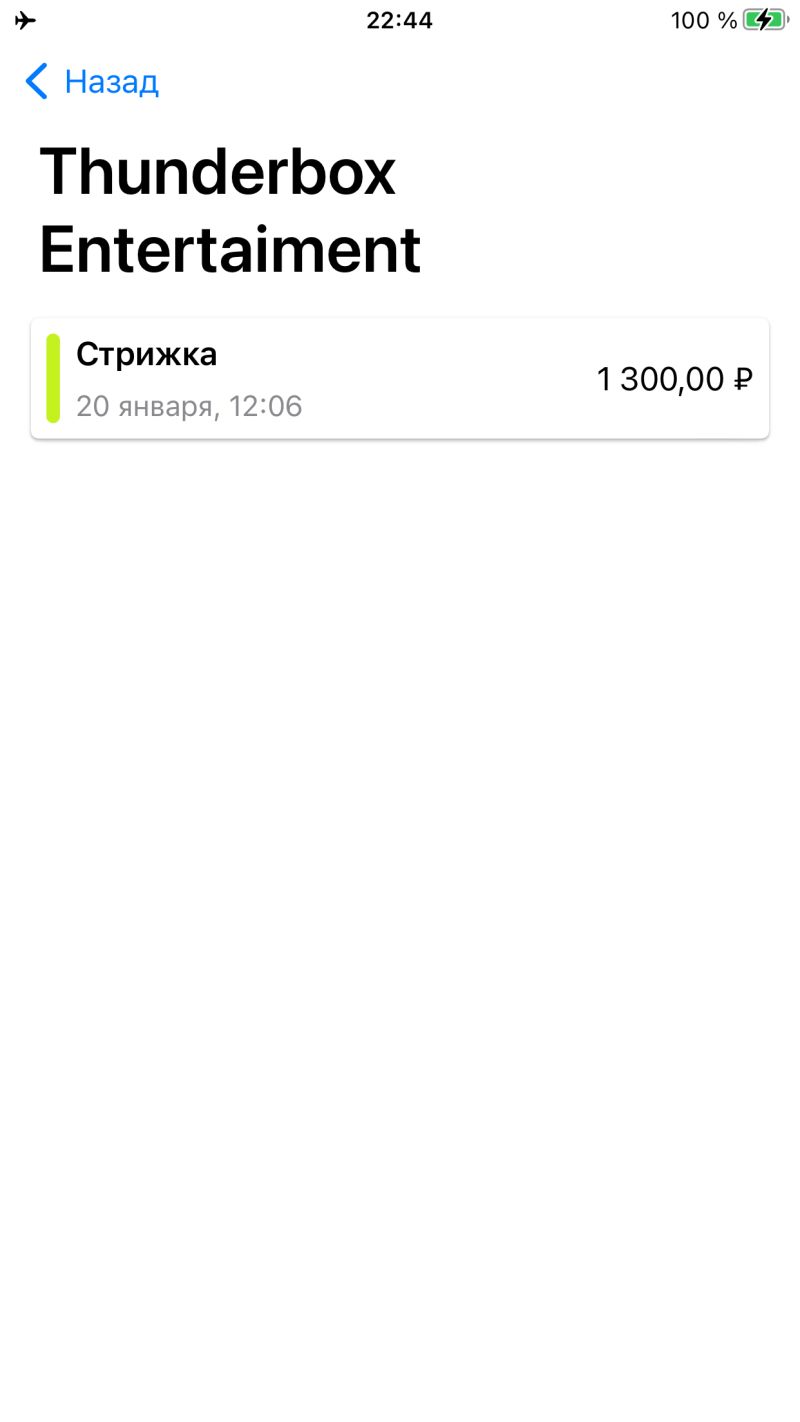
Task: Open the Стрижка transaction card
Action: 400,379
